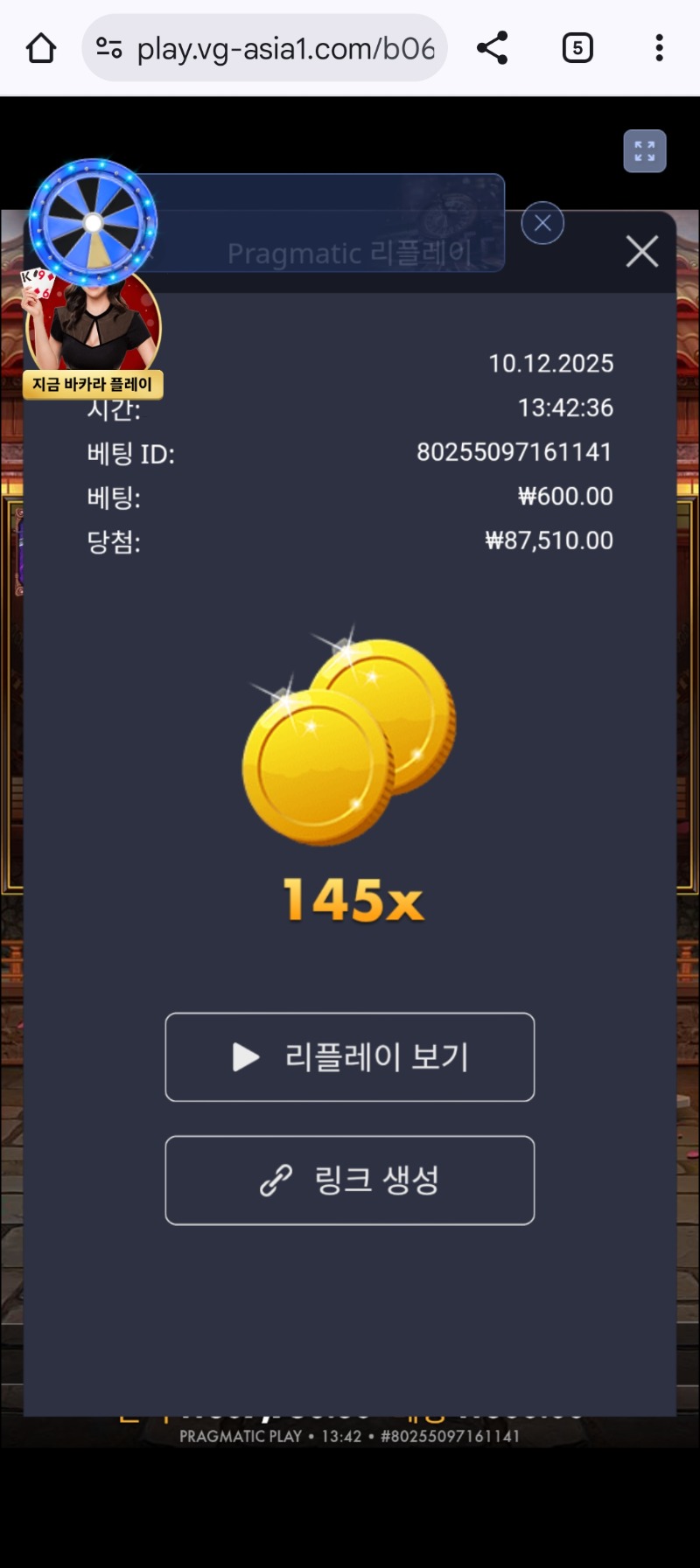Screen dimensions: 700x1568
Task: Dismiss the promo with the small circular X
Action: 542,223
